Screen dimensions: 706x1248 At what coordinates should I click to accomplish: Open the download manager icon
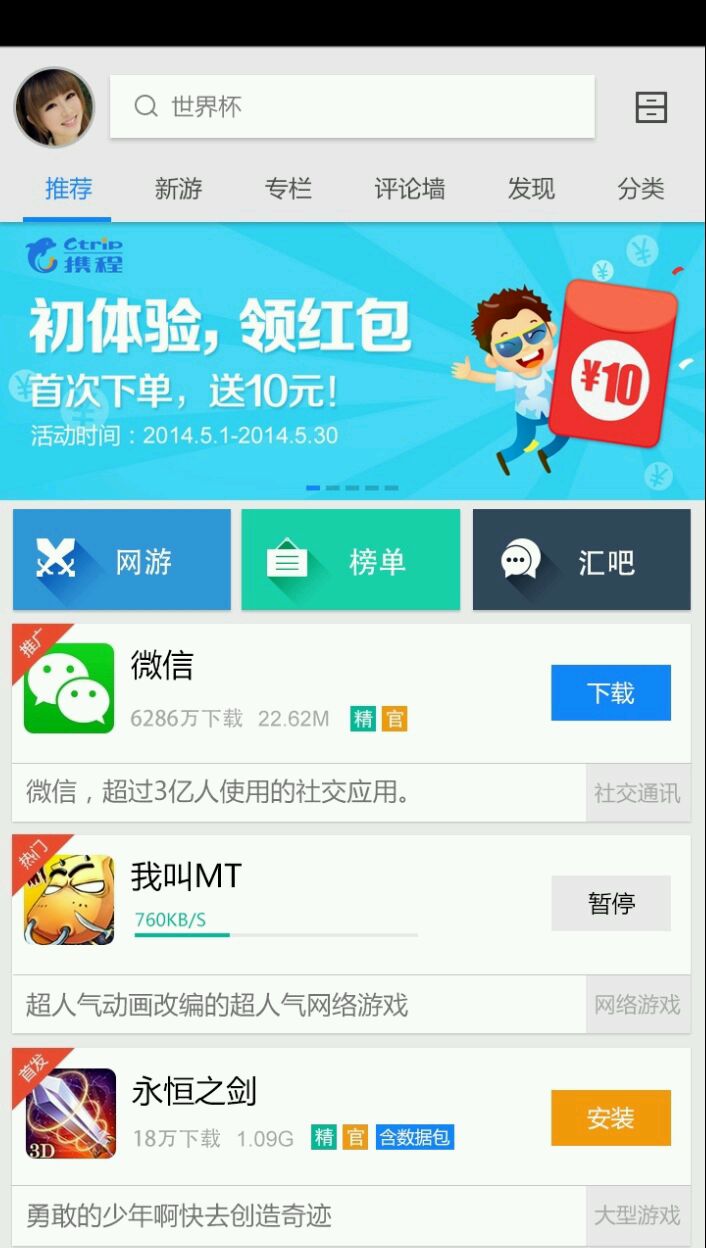[651, 107]
